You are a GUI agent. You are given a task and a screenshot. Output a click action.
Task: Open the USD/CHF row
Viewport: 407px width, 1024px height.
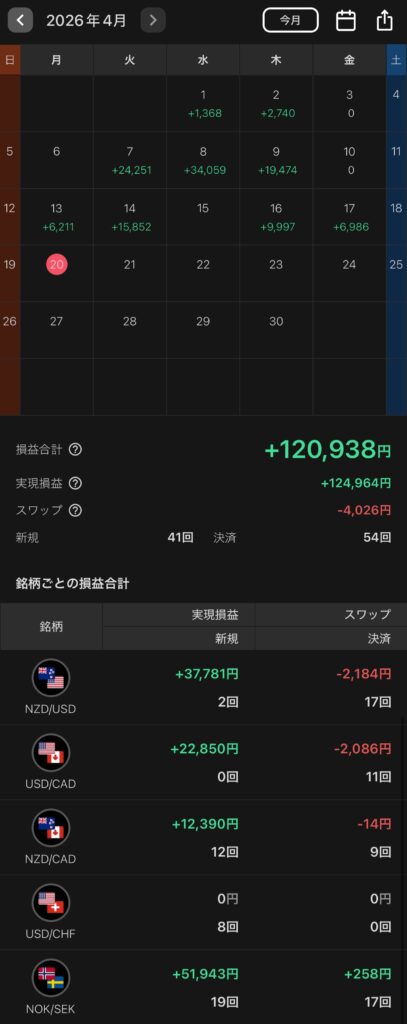click(x=203, y=912)
